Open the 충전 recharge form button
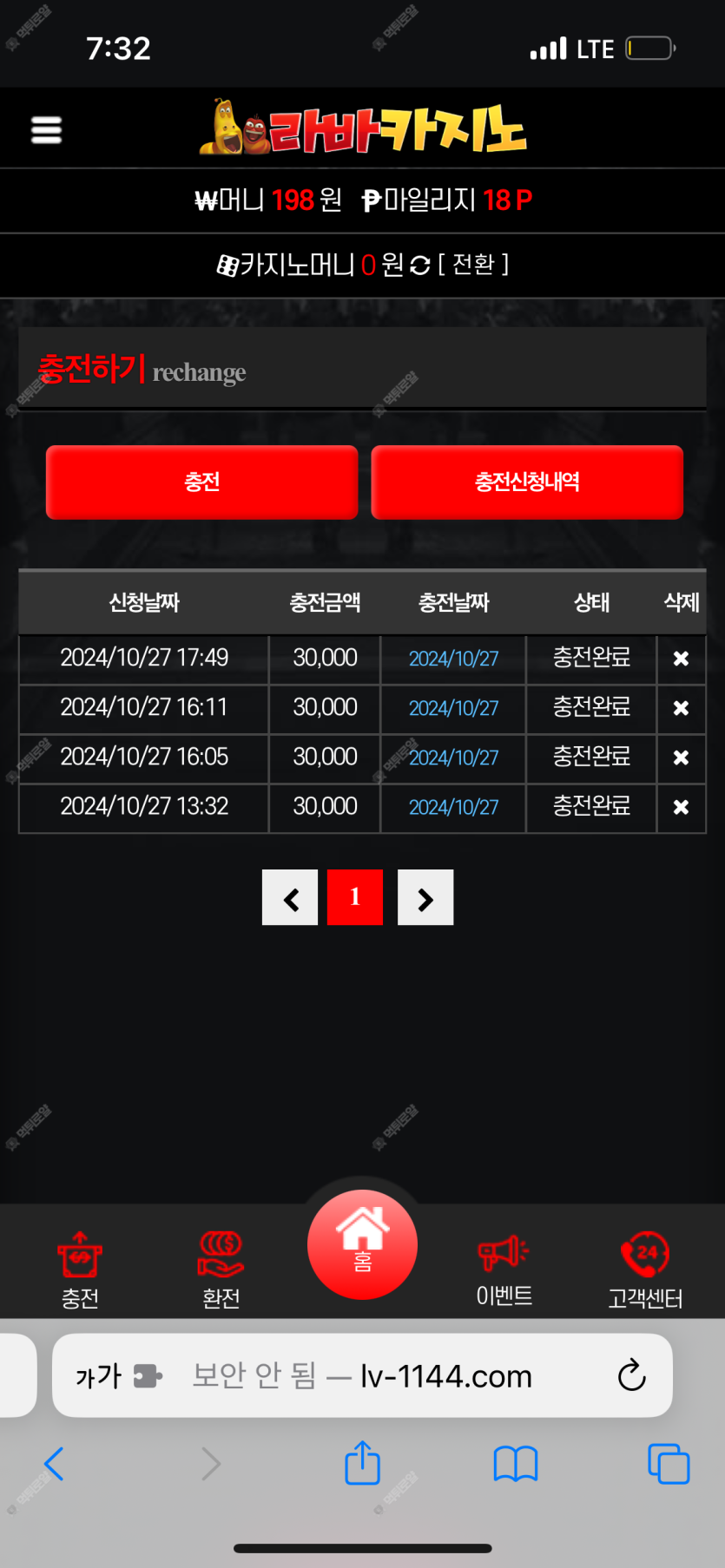Screen dimensions: 725x1568 (201, 482)
